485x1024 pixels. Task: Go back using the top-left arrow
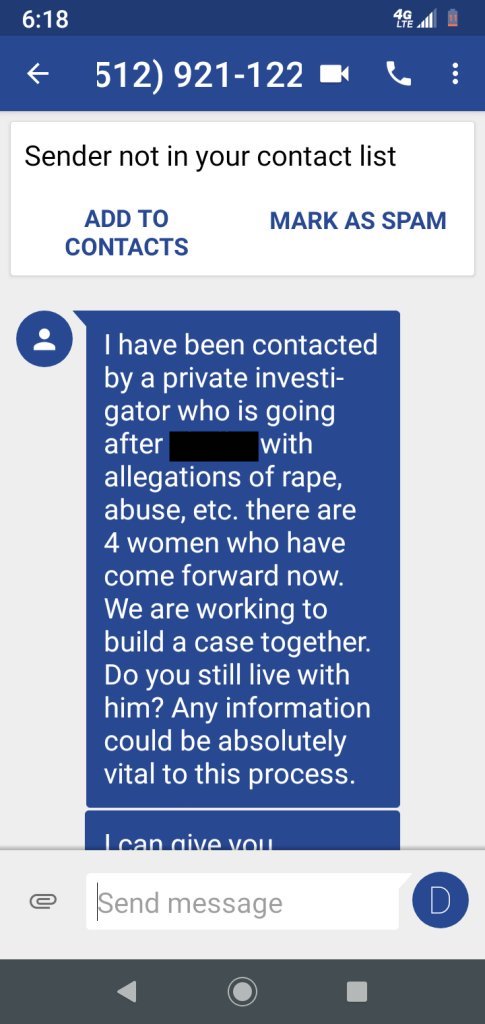click(38, 74)
